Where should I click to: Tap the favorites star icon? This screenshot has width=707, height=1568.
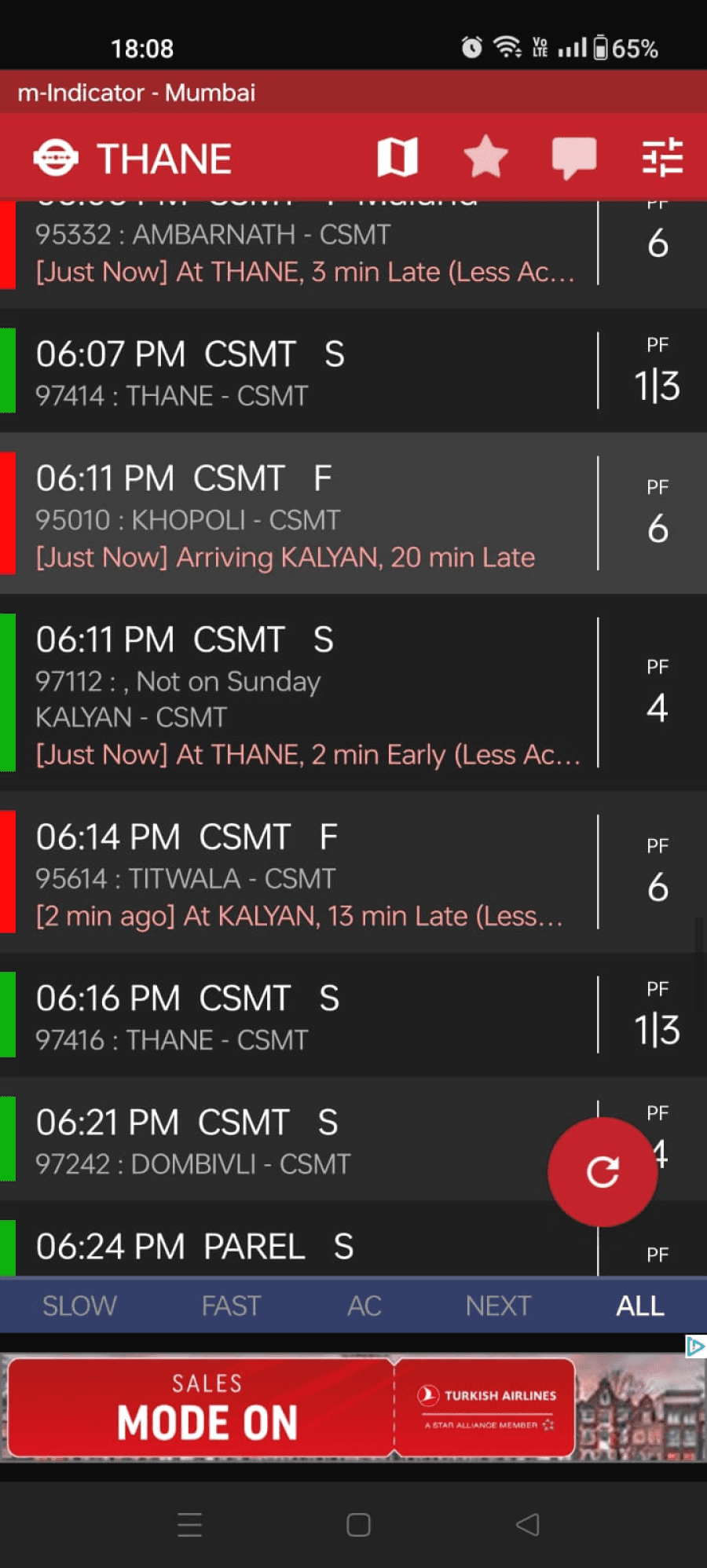tap(486, 157)
